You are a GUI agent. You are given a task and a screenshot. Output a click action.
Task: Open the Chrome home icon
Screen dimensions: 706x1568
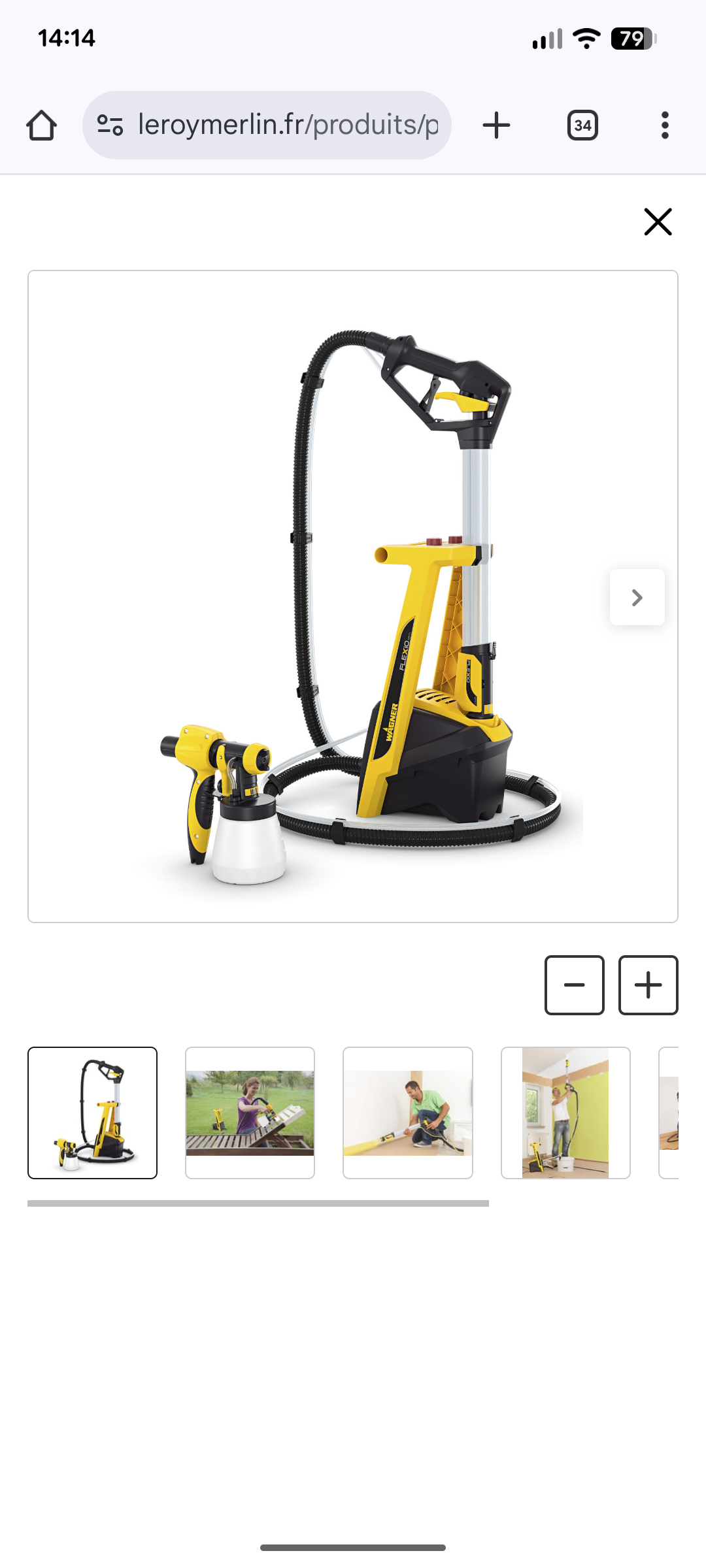41,125
